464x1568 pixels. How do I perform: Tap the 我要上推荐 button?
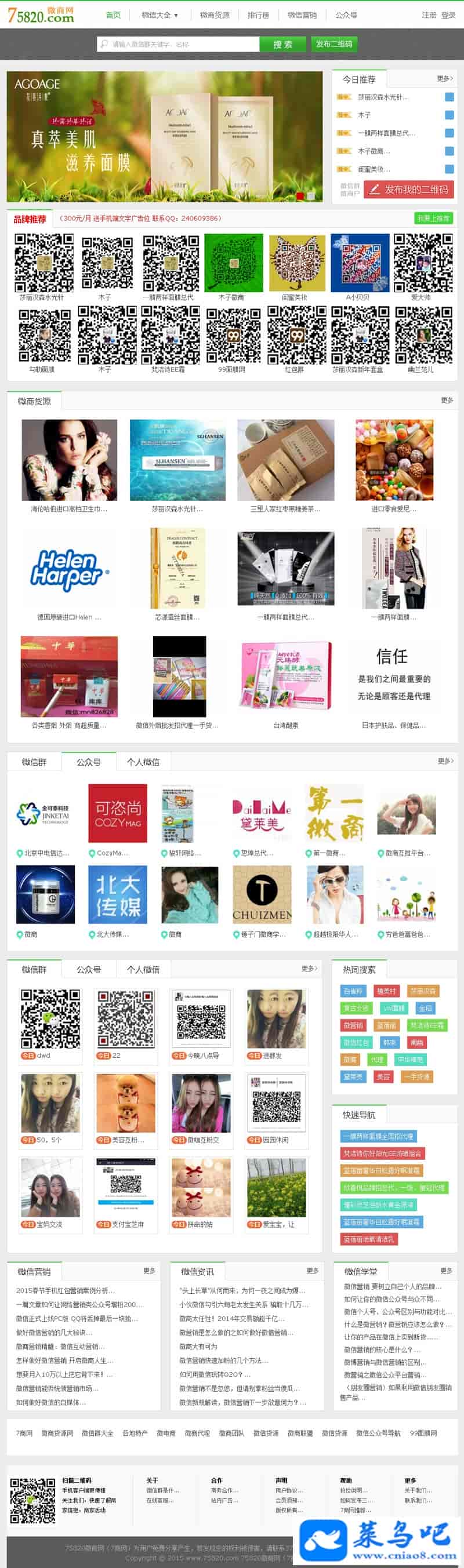433,218
